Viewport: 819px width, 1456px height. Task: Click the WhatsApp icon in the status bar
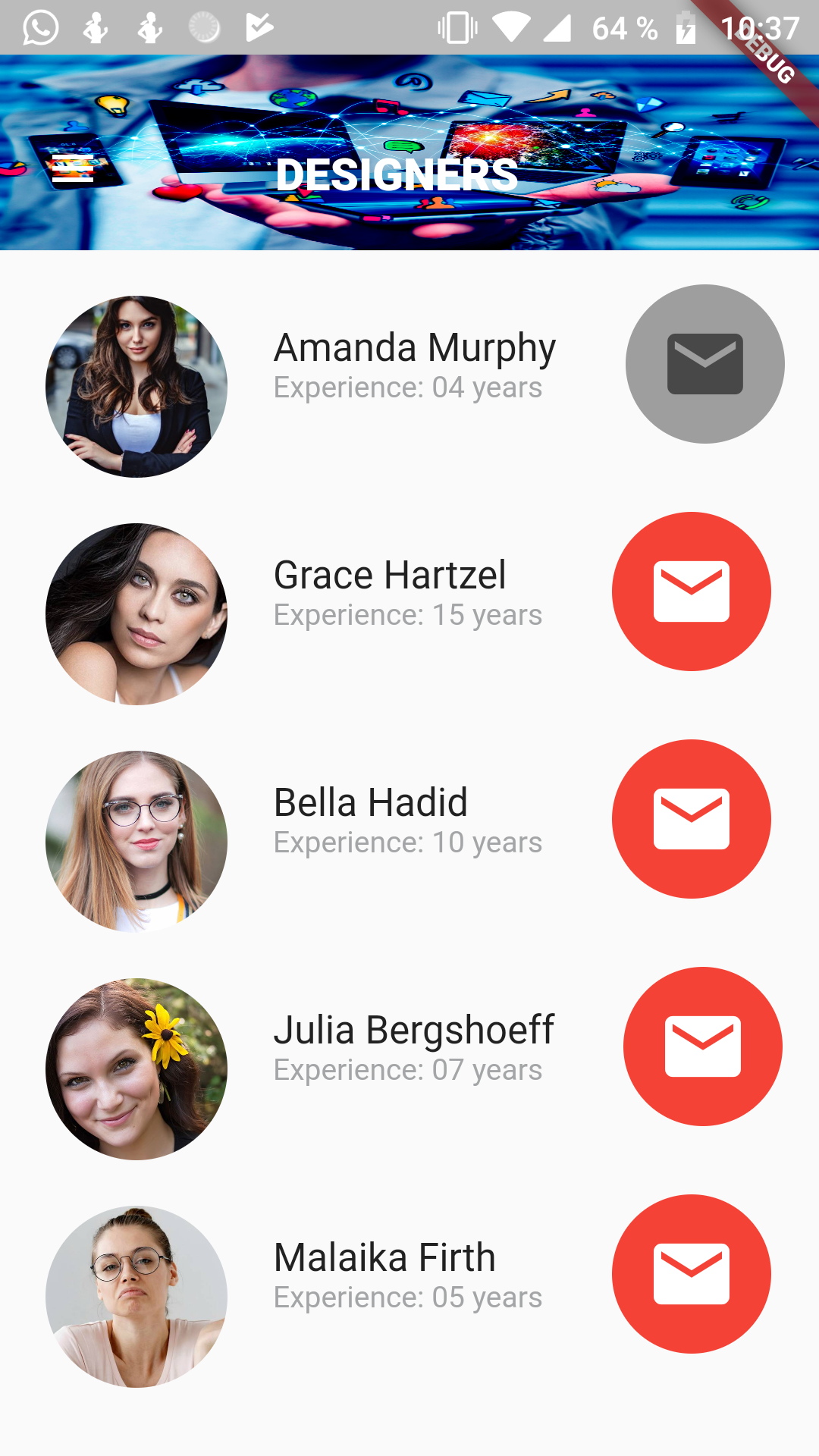click(39, 27)
